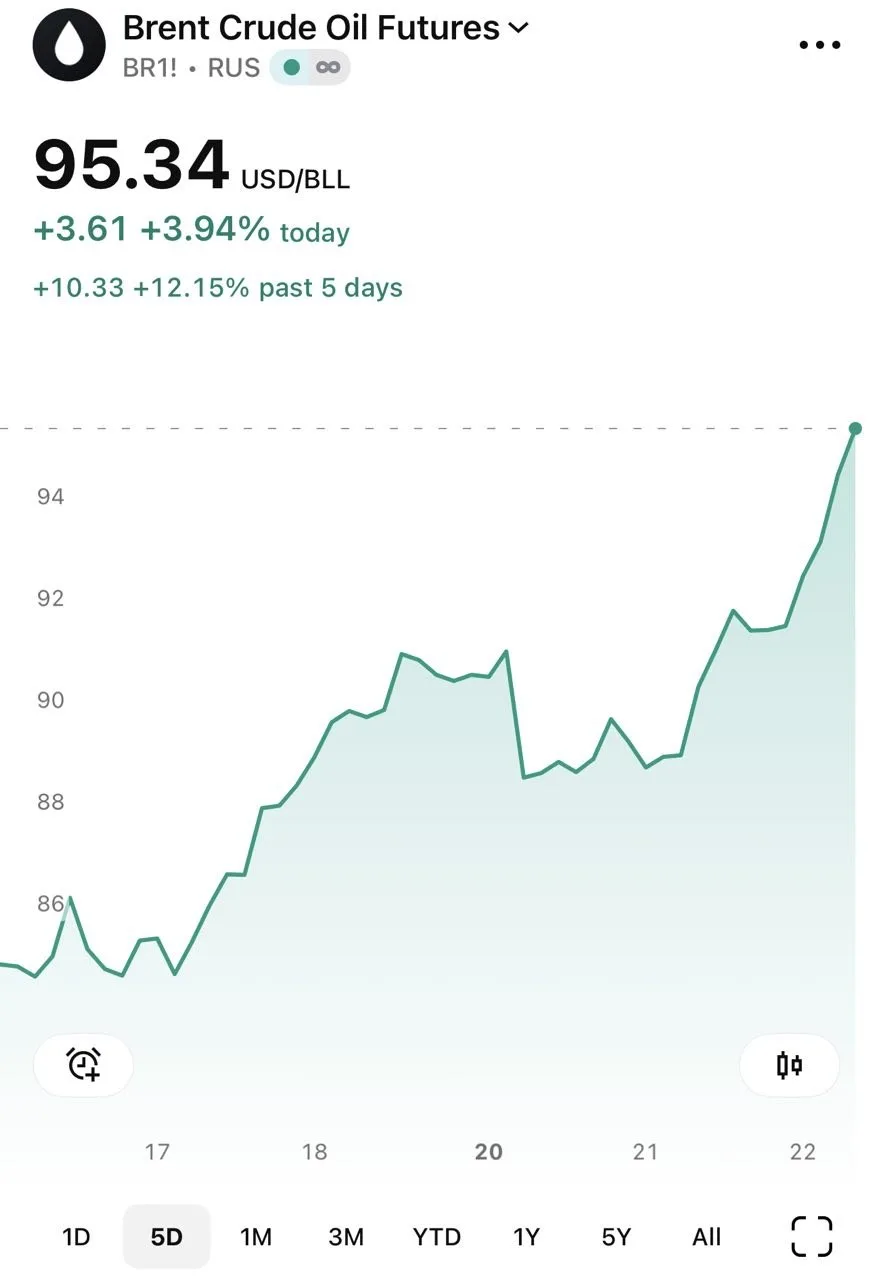Show the All time range

pyautogui.click(x=707, y=1237)
